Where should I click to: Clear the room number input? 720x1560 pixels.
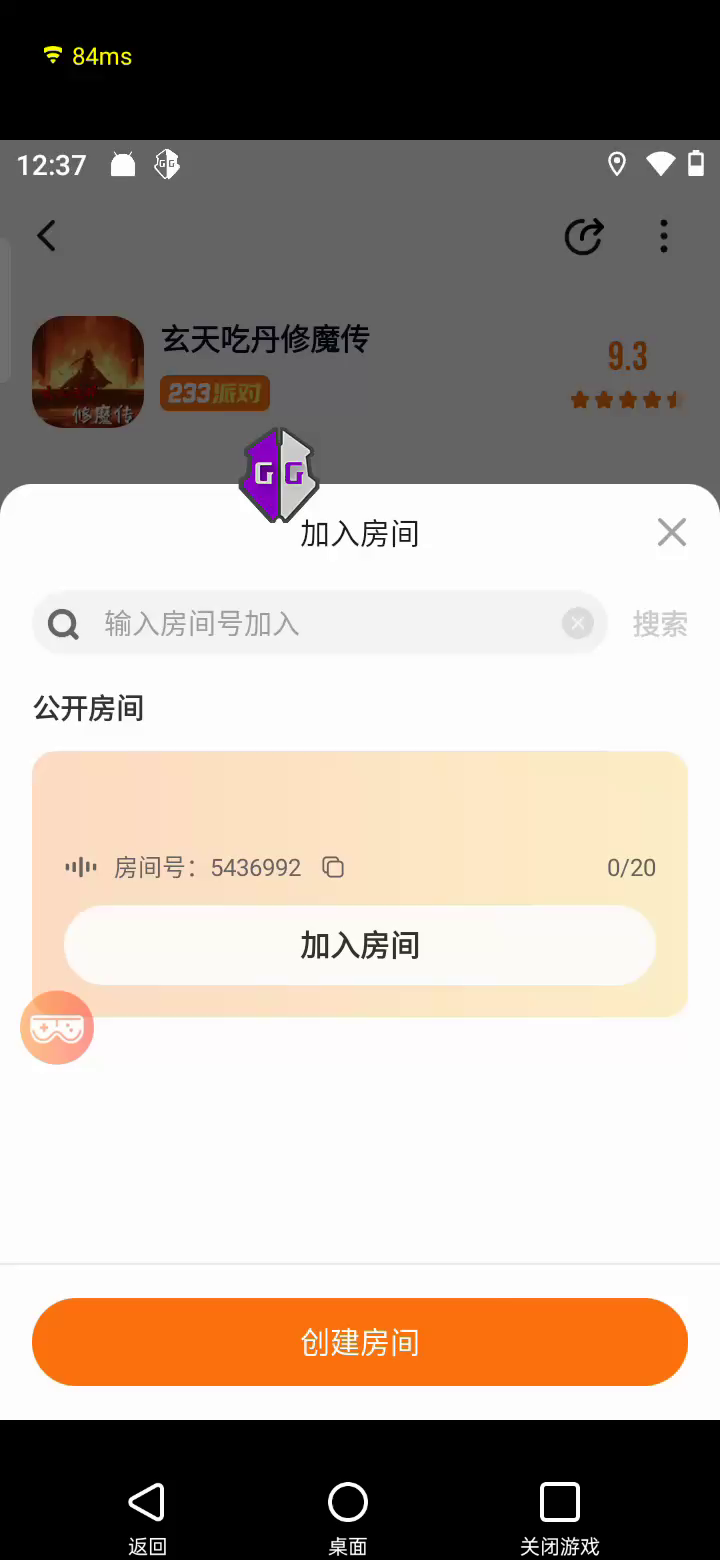tap(577, 624)
